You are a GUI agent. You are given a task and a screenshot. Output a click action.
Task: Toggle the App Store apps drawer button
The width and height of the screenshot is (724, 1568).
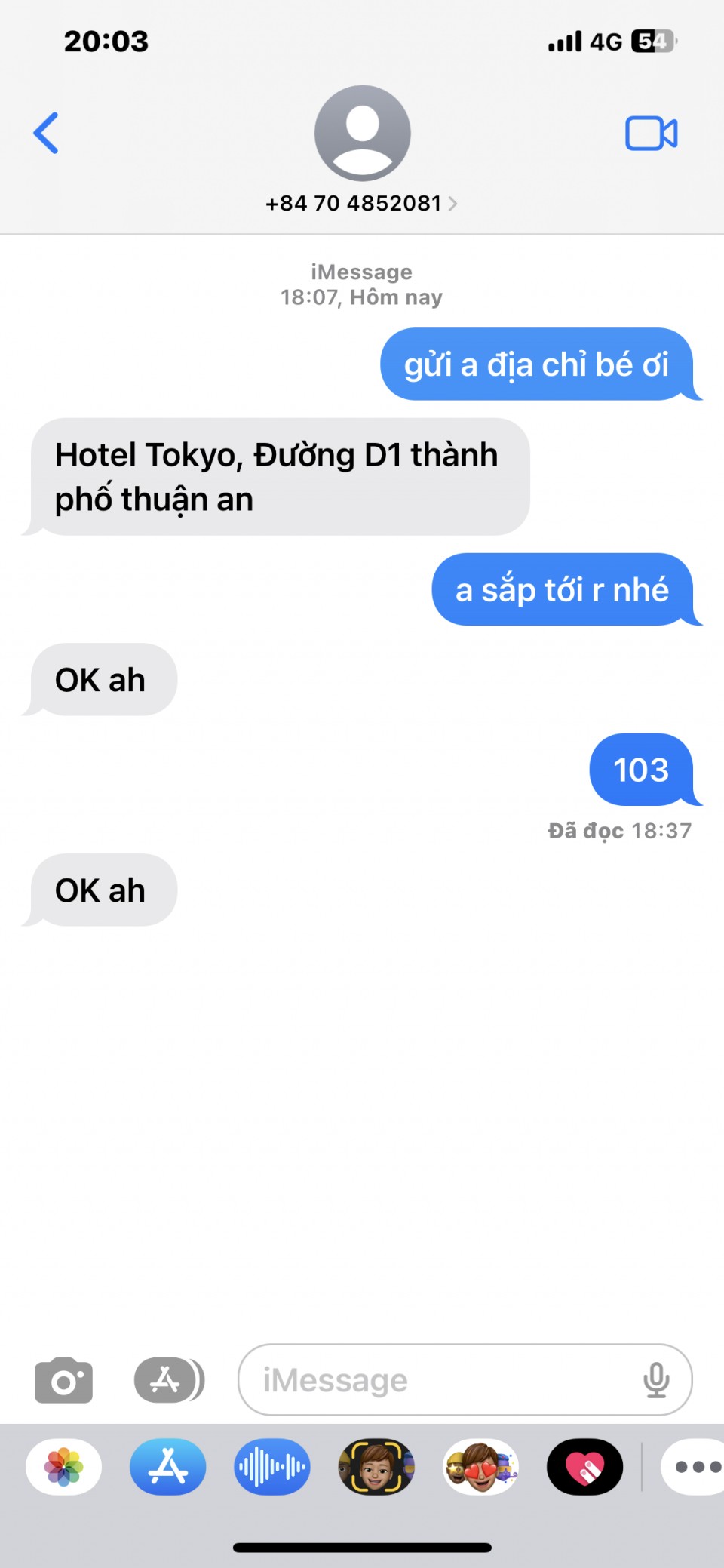click(169, 1380)
